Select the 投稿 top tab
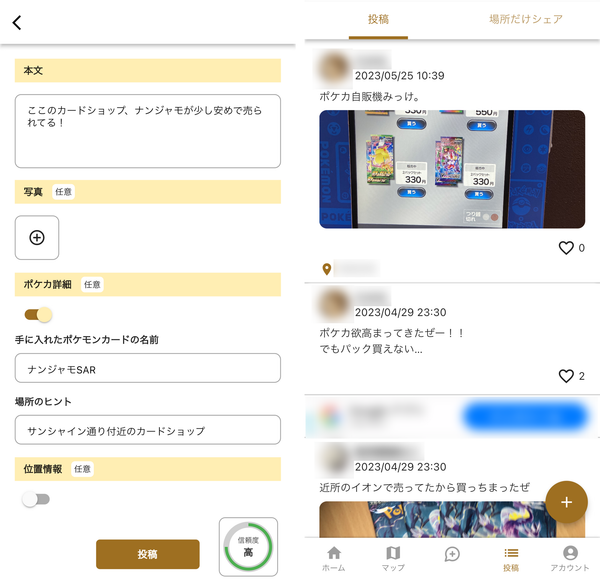The height and width of the screenshot is (585, 600). [378, 19]
